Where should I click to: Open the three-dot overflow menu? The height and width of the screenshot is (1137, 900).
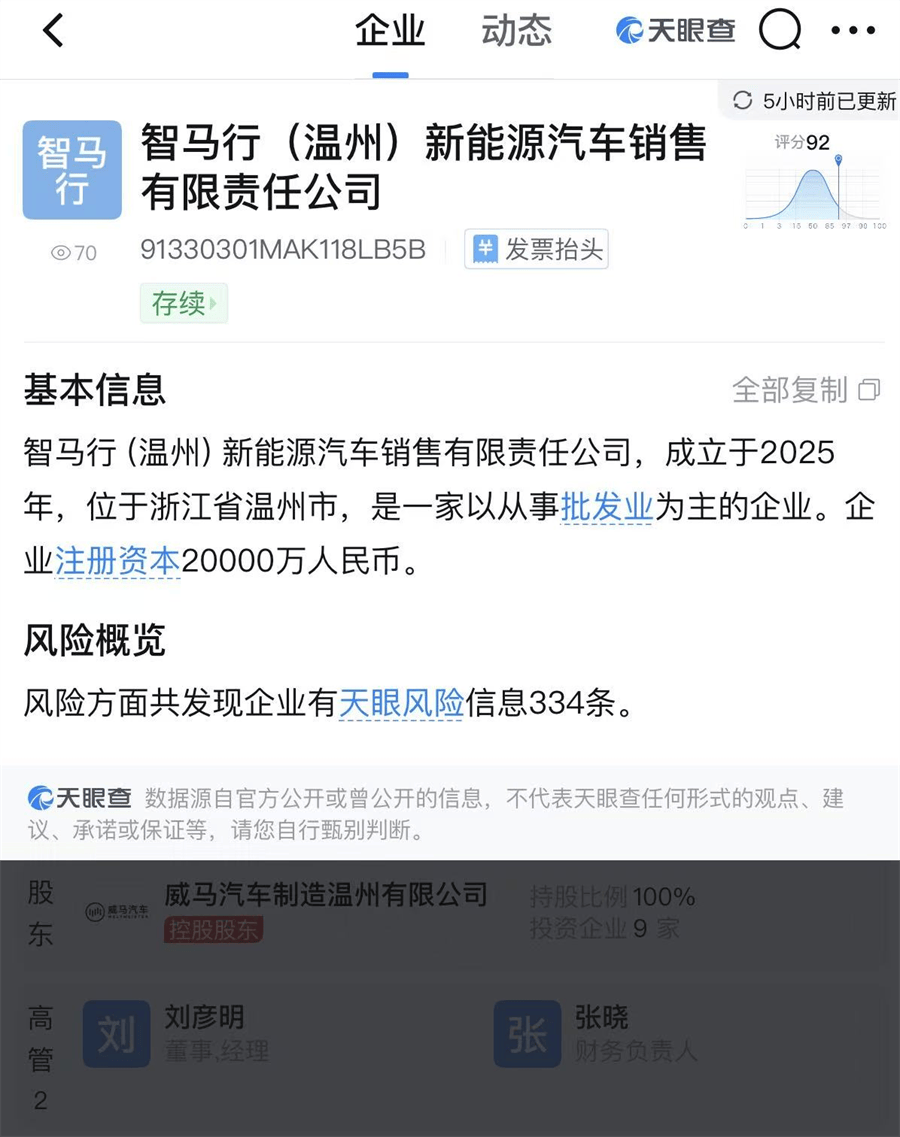(853, 32)
